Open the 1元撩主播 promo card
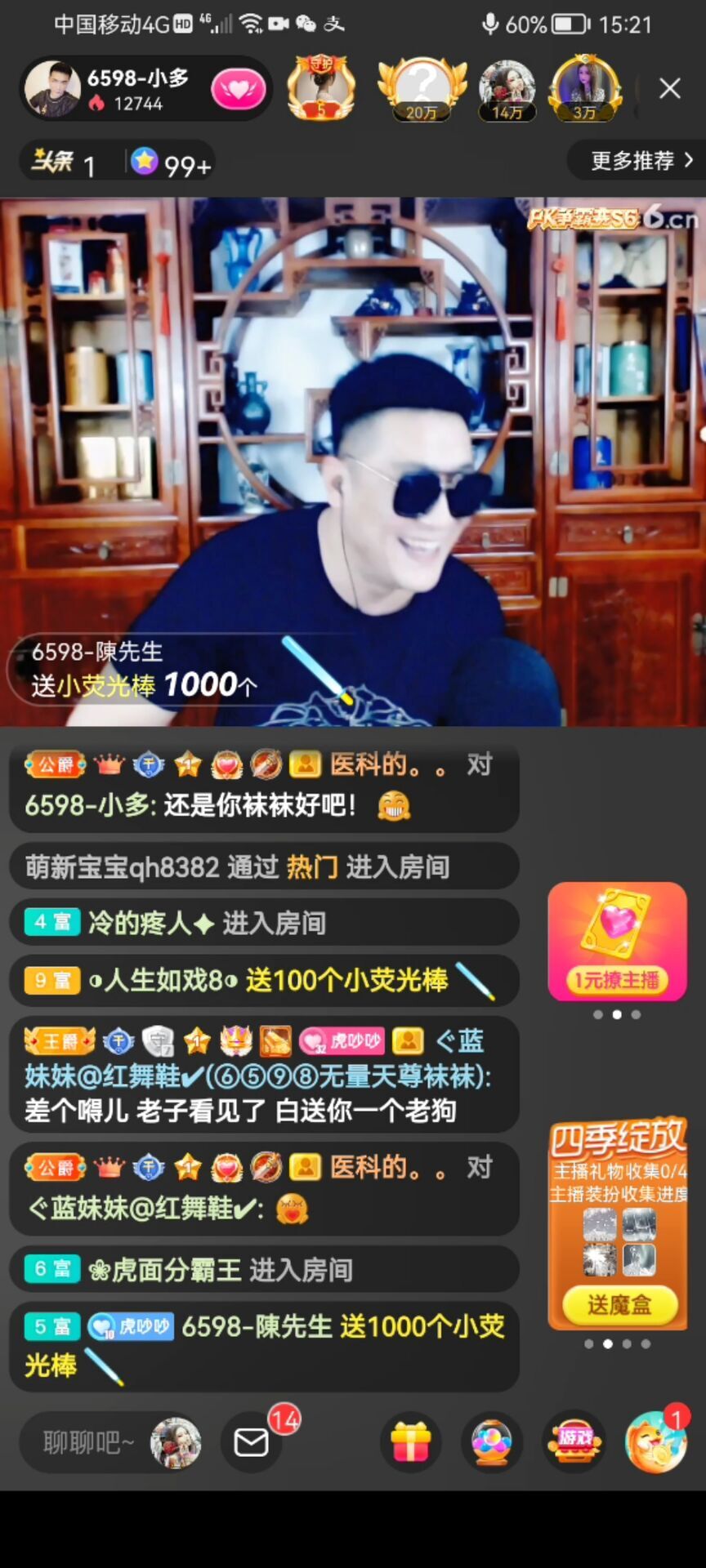Screen dimensions: 706x1568 pos(617,941)
